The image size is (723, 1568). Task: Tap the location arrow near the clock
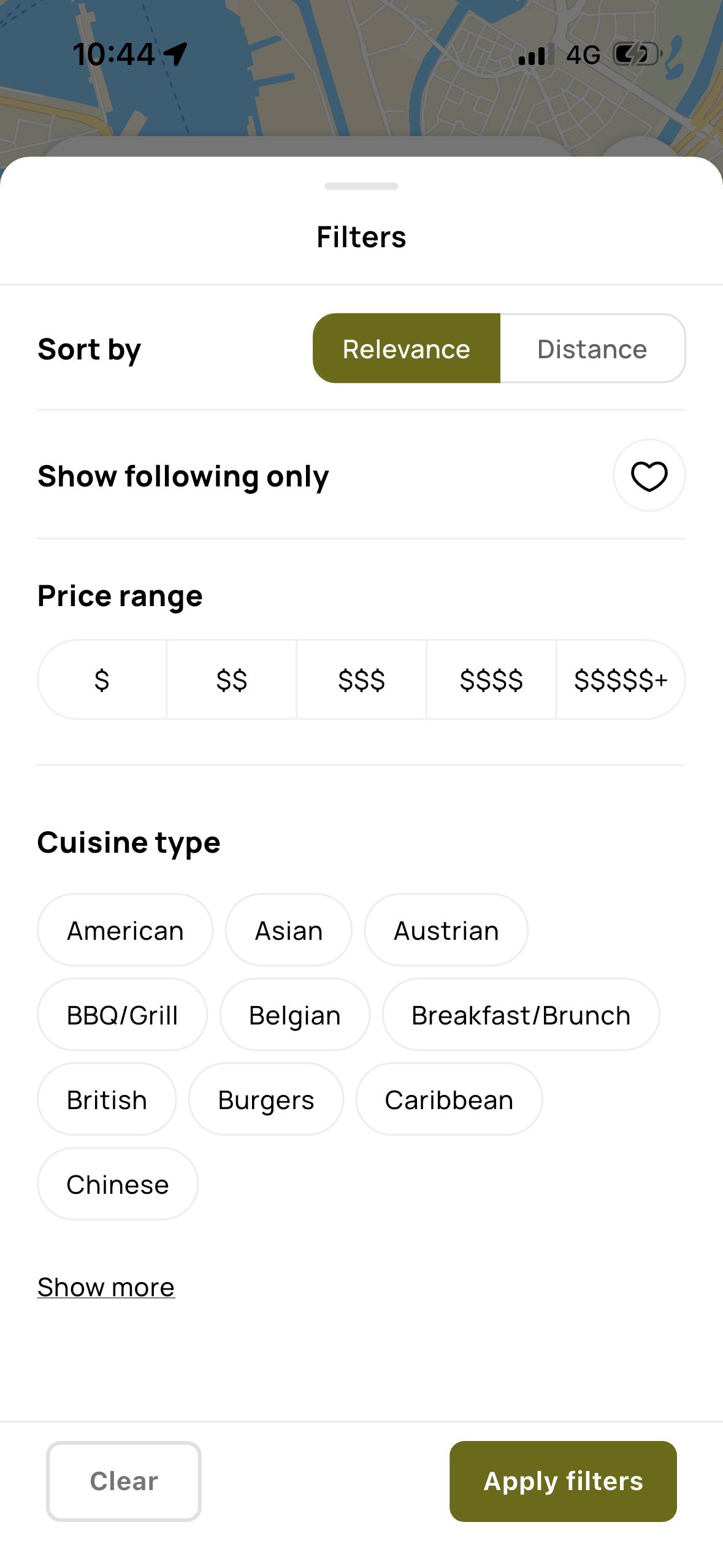tap(175, 52)
